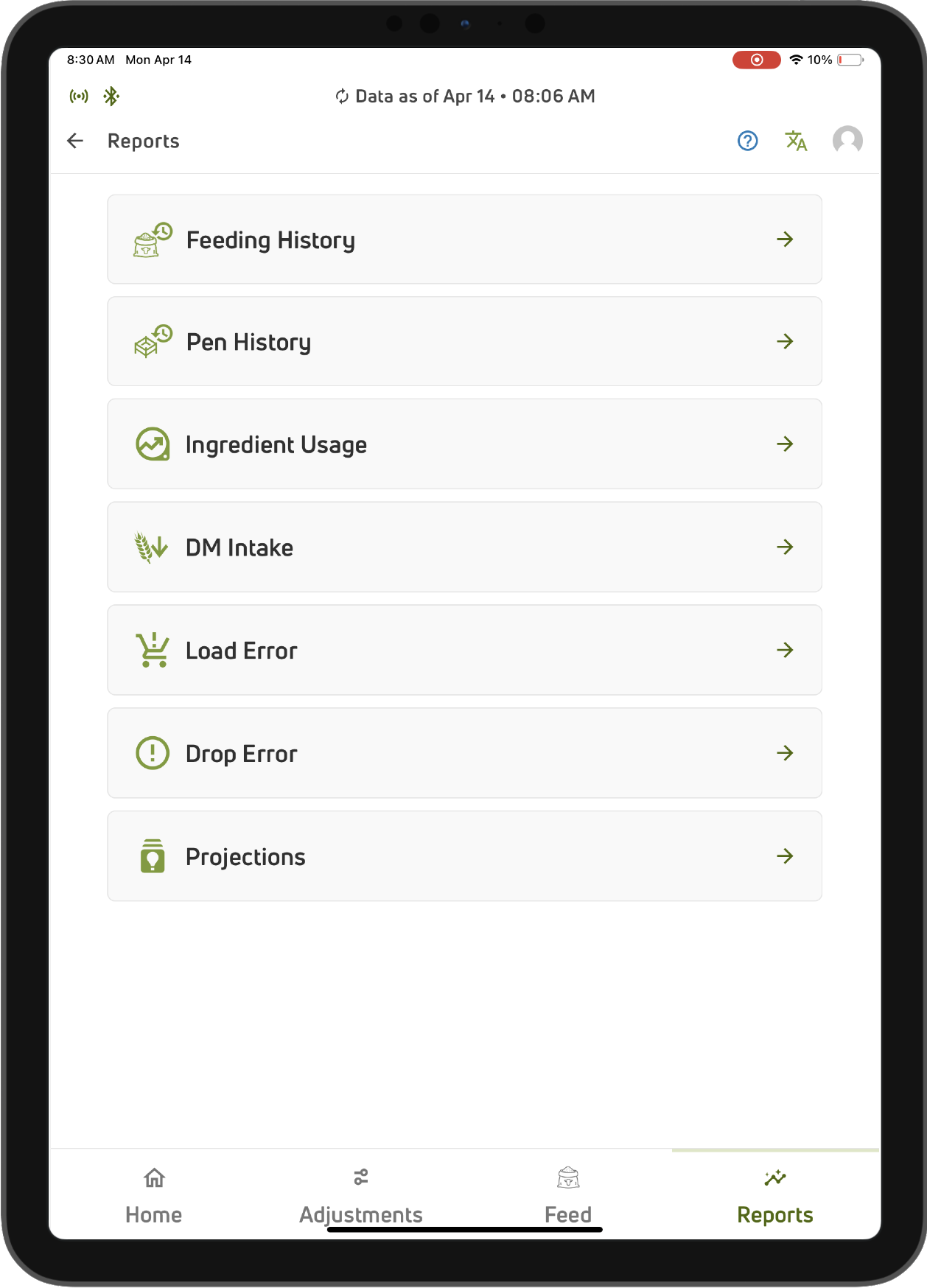Open the help question mark icon

(747, 141)
